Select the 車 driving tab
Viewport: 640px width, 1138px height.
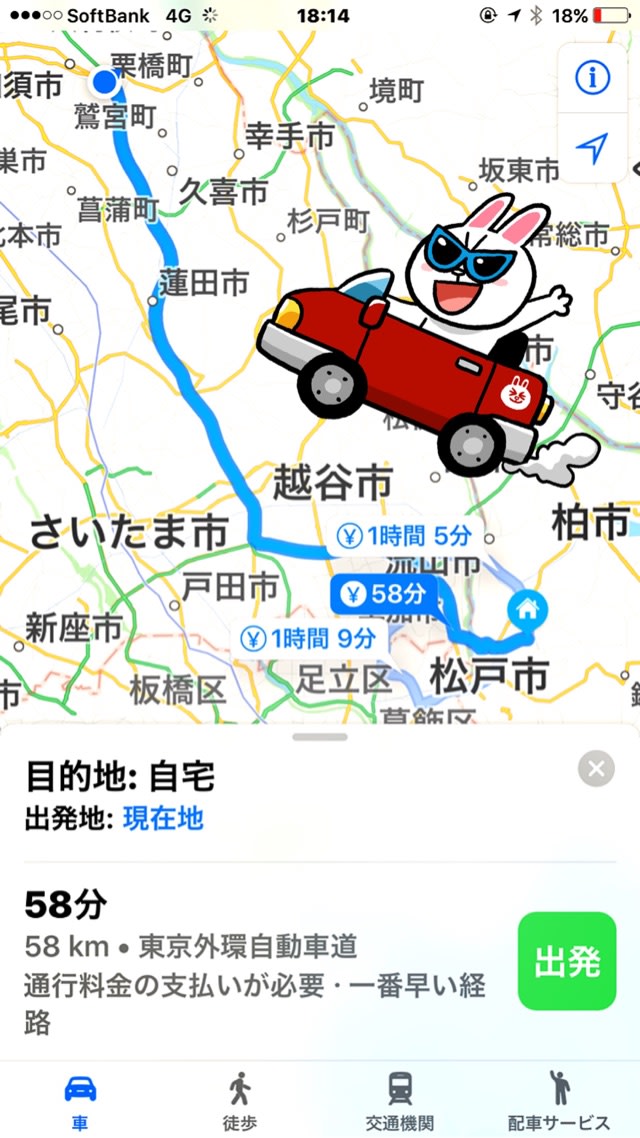[80, 1099]
